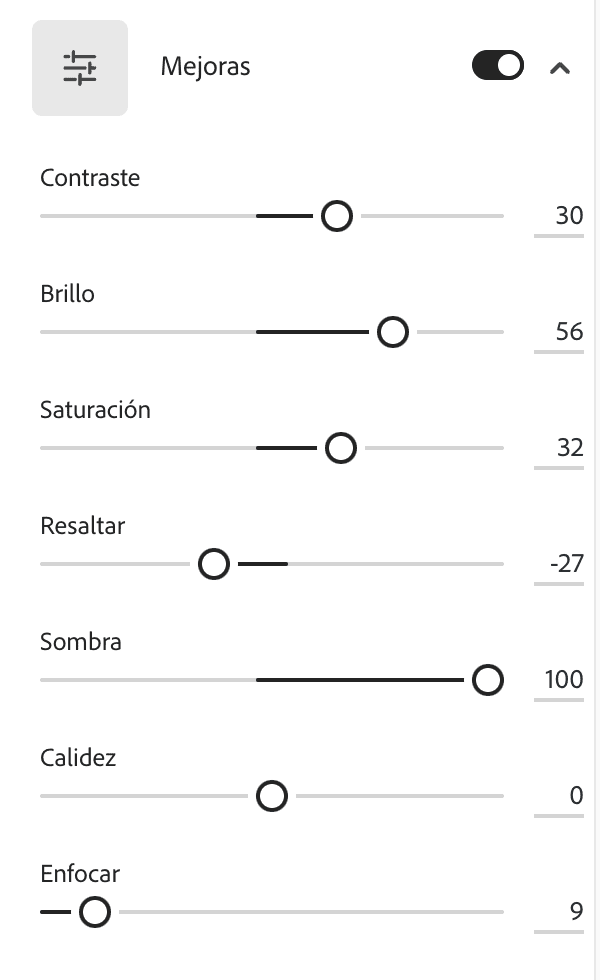
Task: Edit the Calidez value field showing 0
Action: point(559,796)
